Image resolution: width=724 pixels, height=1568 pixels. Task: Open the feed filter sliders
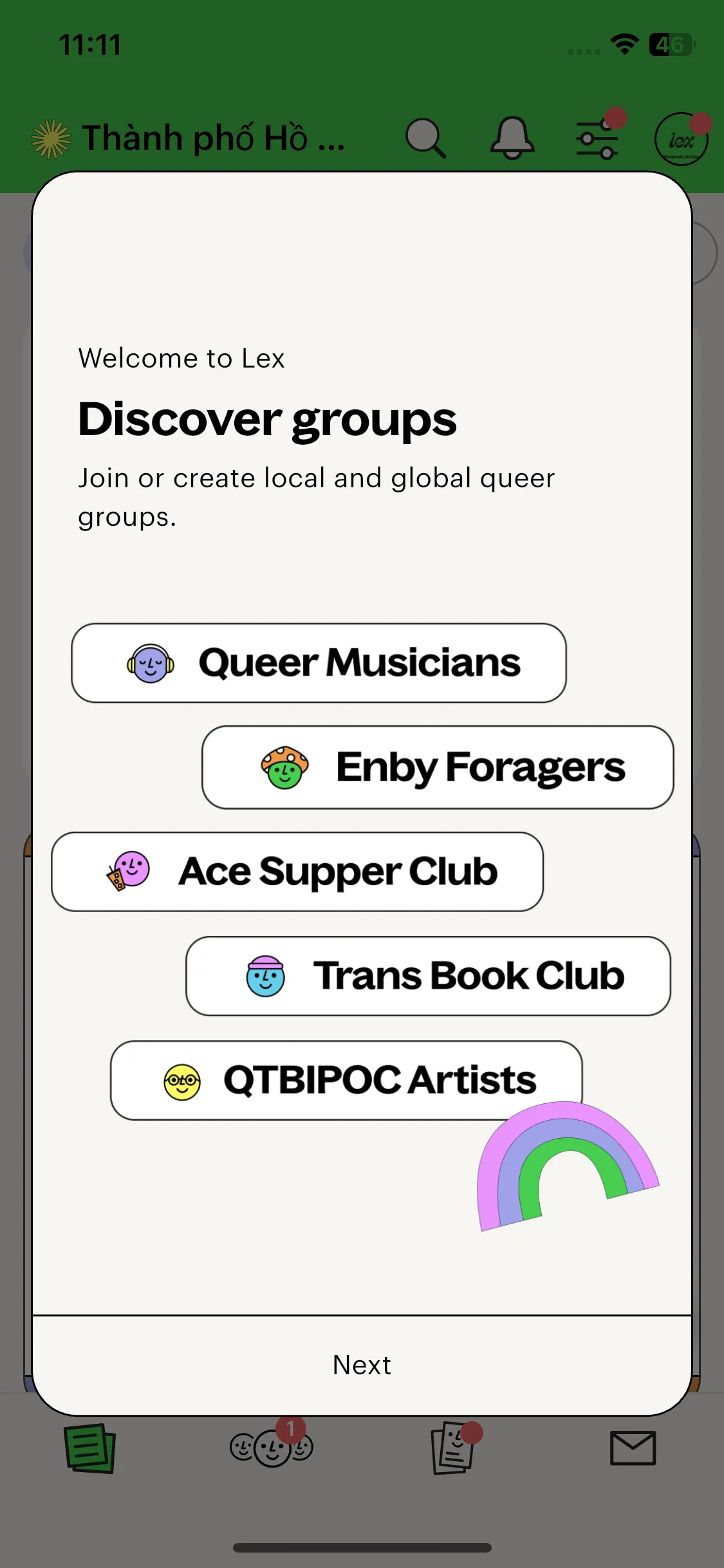597,138
